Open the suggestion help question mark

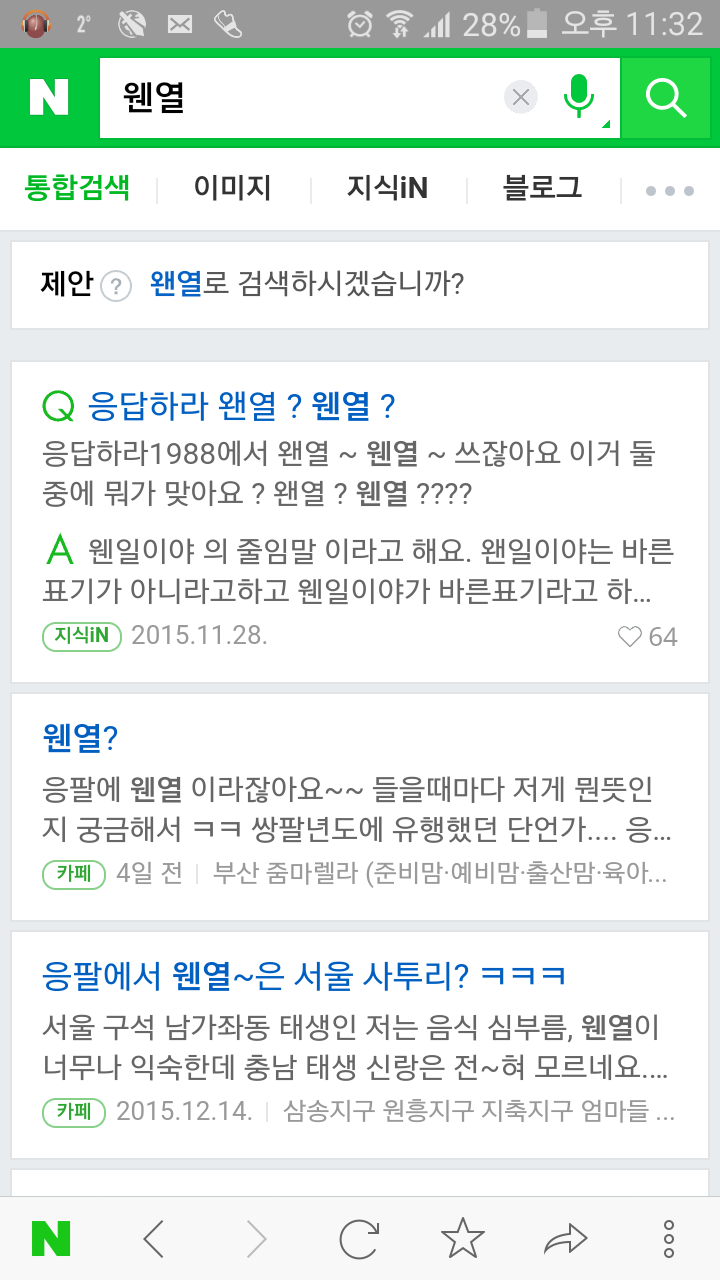coord(116,287)
